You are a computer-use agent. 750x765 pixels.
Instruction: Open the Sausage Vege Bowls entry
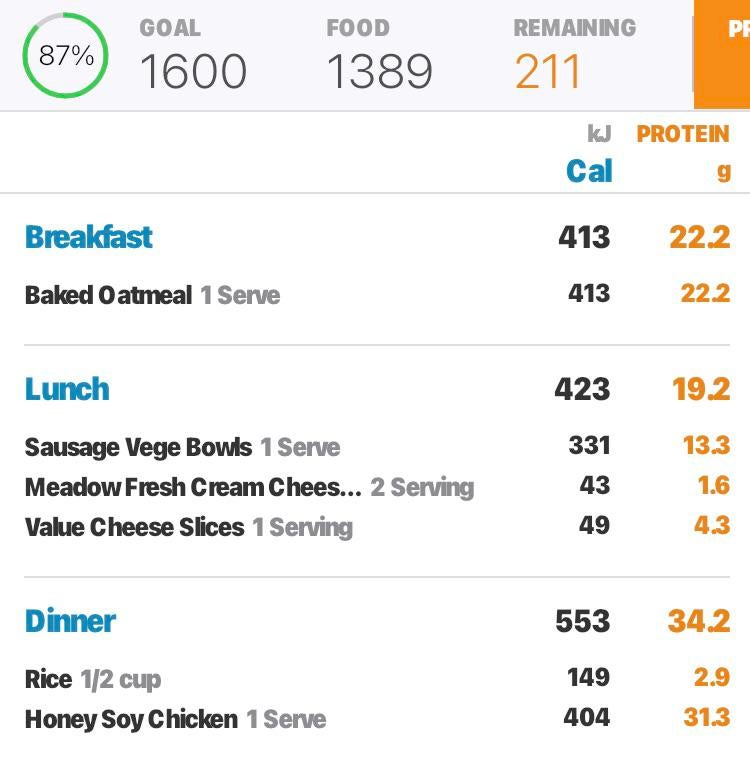[x=182, y=447]
